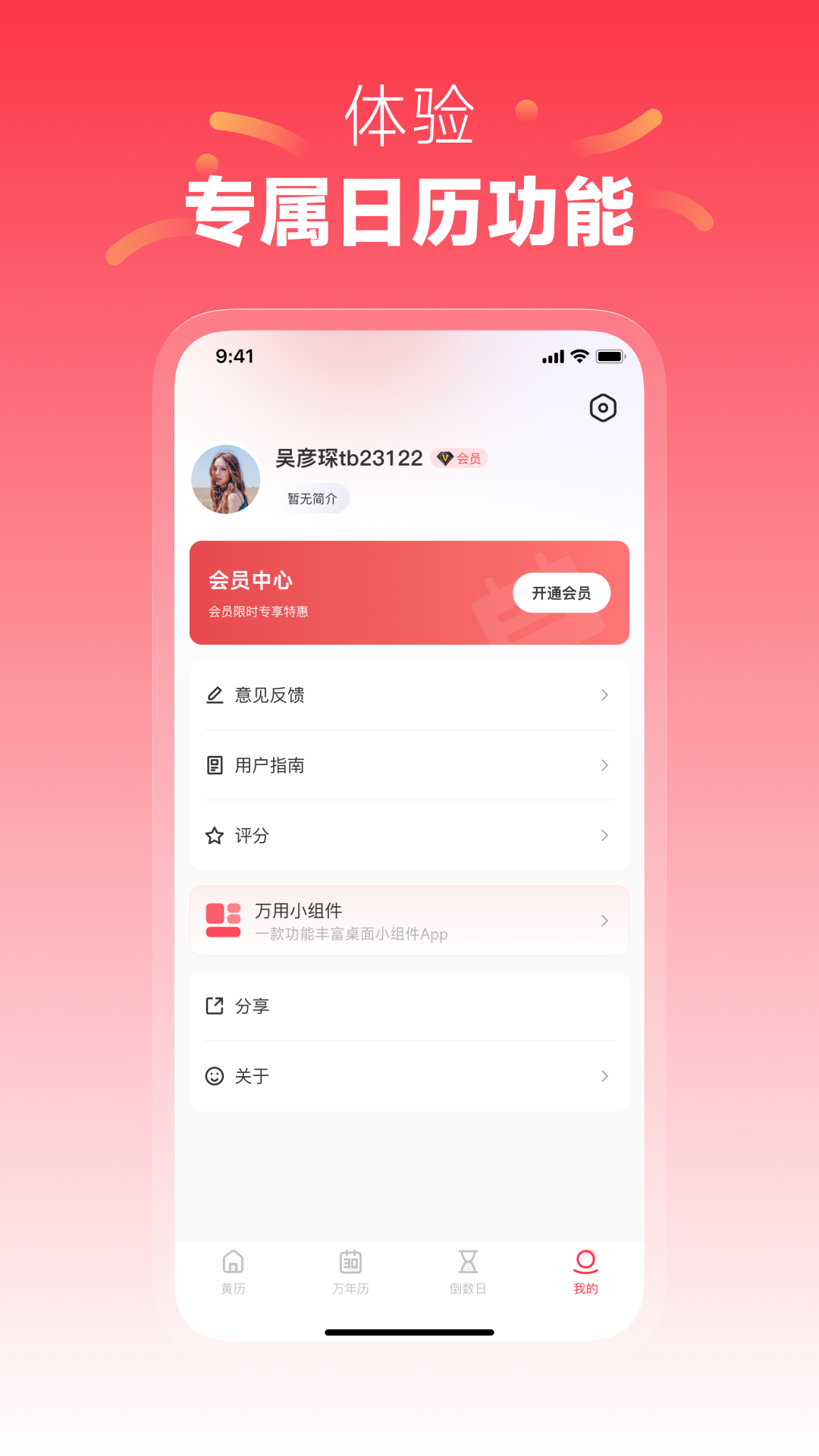Click the 意见反馈 pencil icon
Screen dimensions: 819x1456
215,695
